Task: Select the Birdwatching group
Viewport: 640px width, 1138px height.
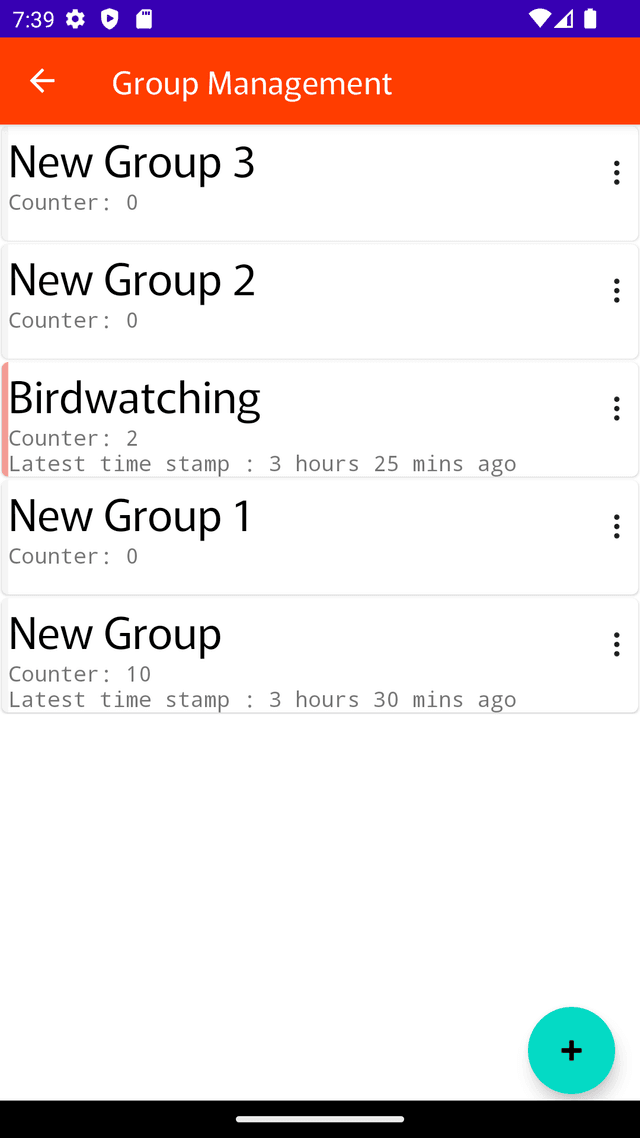Action: click(x=320, y=419)
